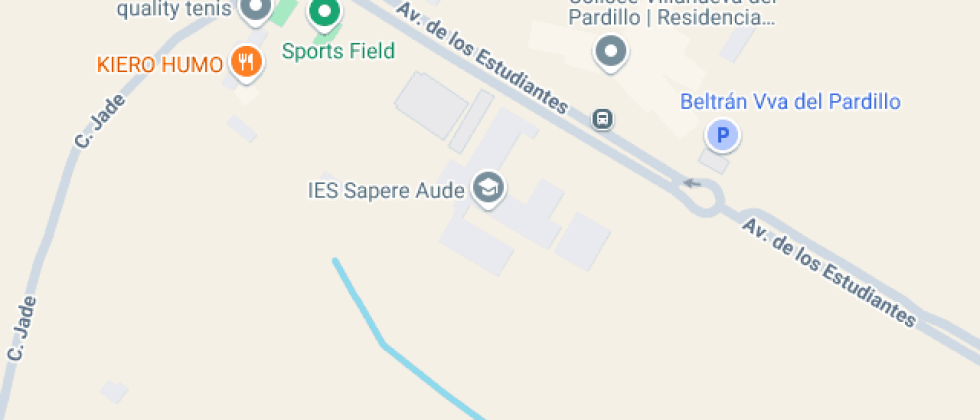Select the IES Sapere Aude school marker
This screenshot has height=420, width=980.
488,187
